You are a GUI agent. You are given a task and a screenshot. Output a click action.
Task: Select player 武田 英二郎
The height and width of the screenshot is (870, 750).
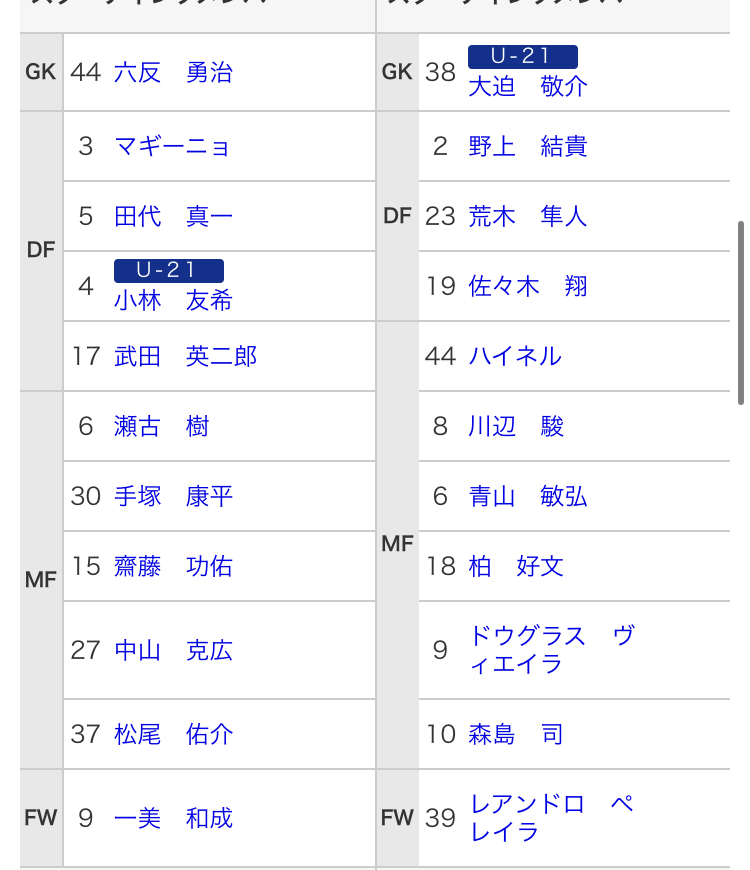pyautogui.click(x=185, y=357)
